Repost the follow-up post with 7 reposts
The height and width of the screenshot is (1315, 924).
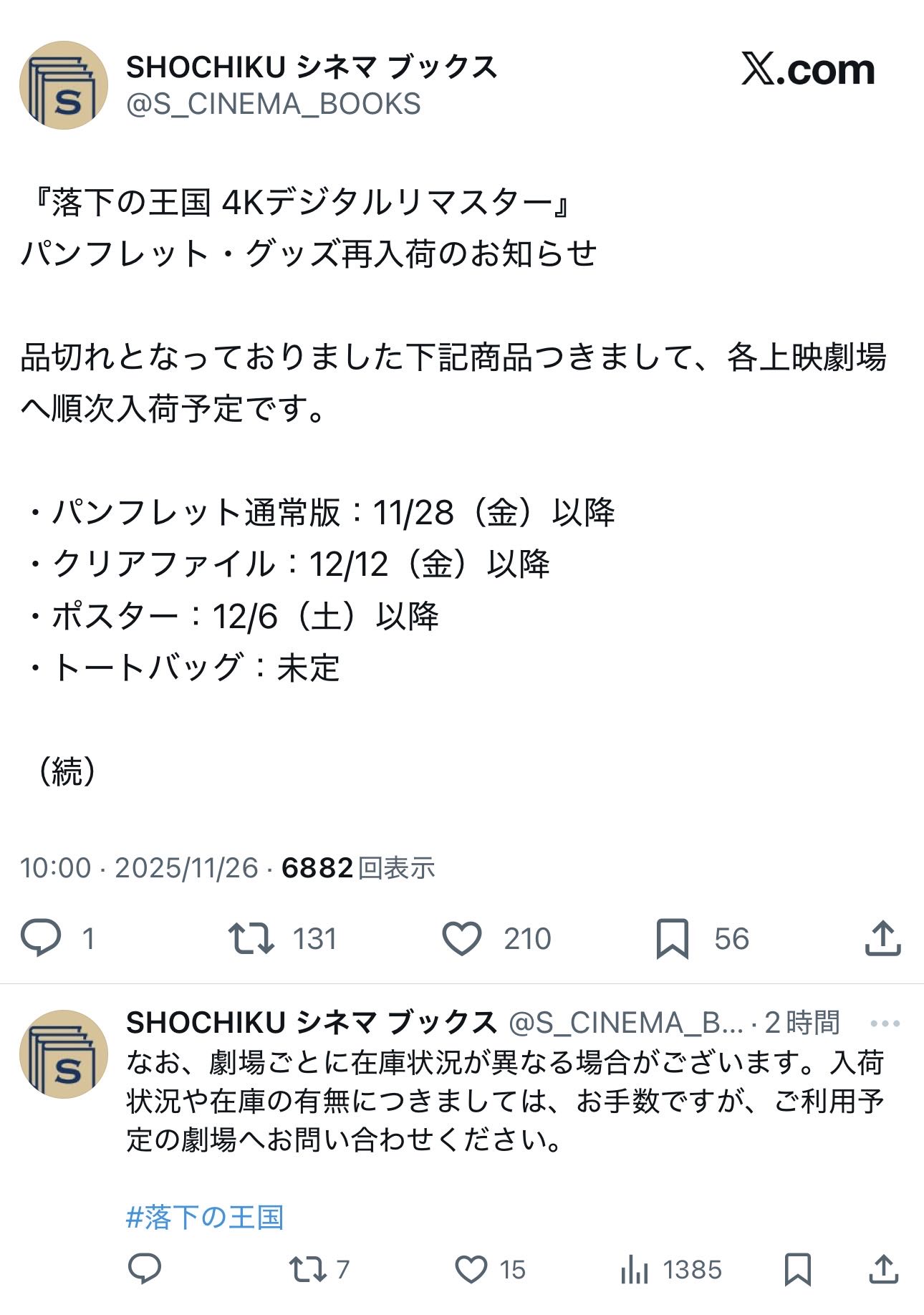(307, 1269)
